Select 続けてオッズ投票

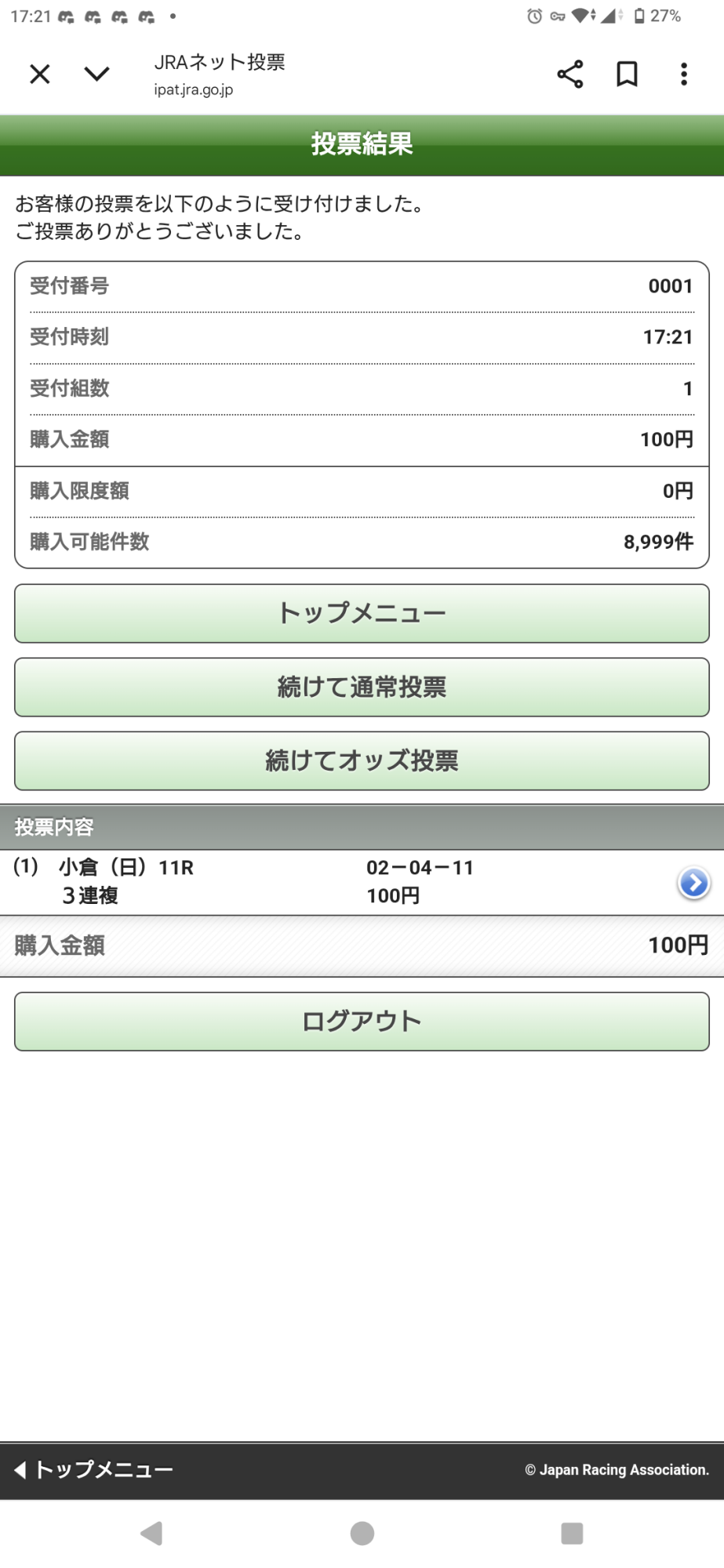tap(362, 760)
